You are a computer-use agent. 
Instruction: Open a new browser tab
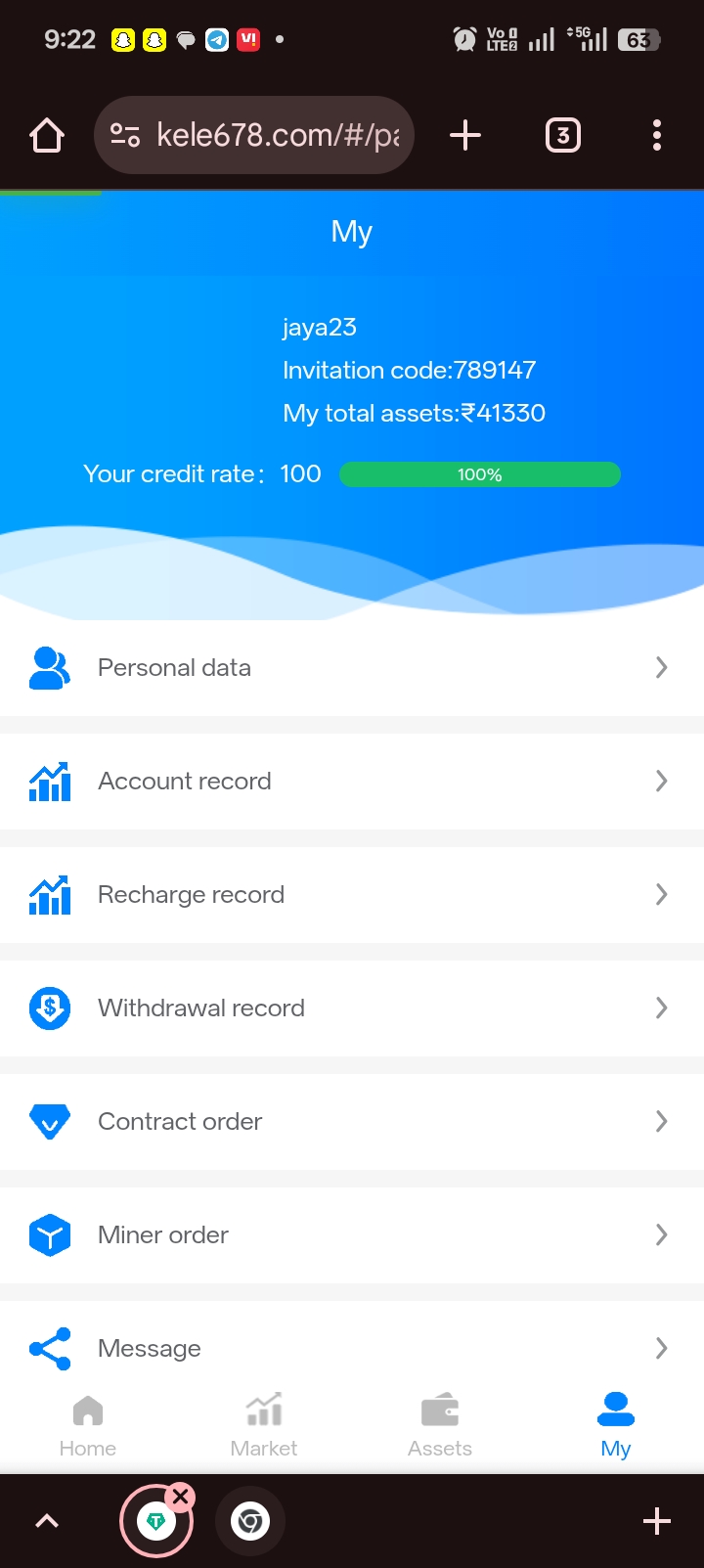pyautogui.click(x=465, y=135)
